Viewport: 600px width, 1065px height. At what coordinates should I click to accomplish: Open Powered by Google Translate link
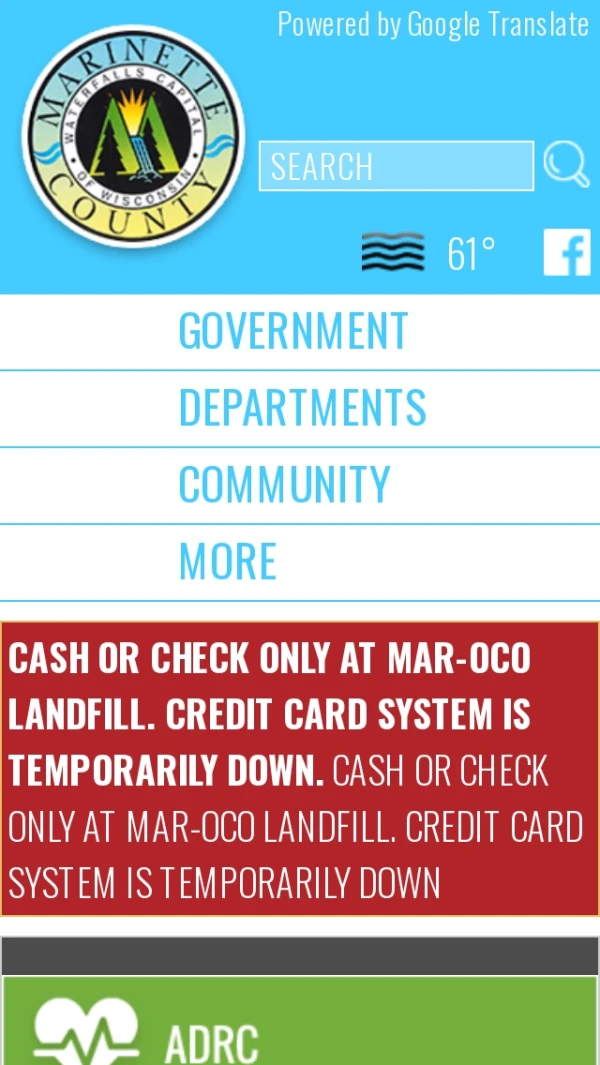tap(432, 24)
